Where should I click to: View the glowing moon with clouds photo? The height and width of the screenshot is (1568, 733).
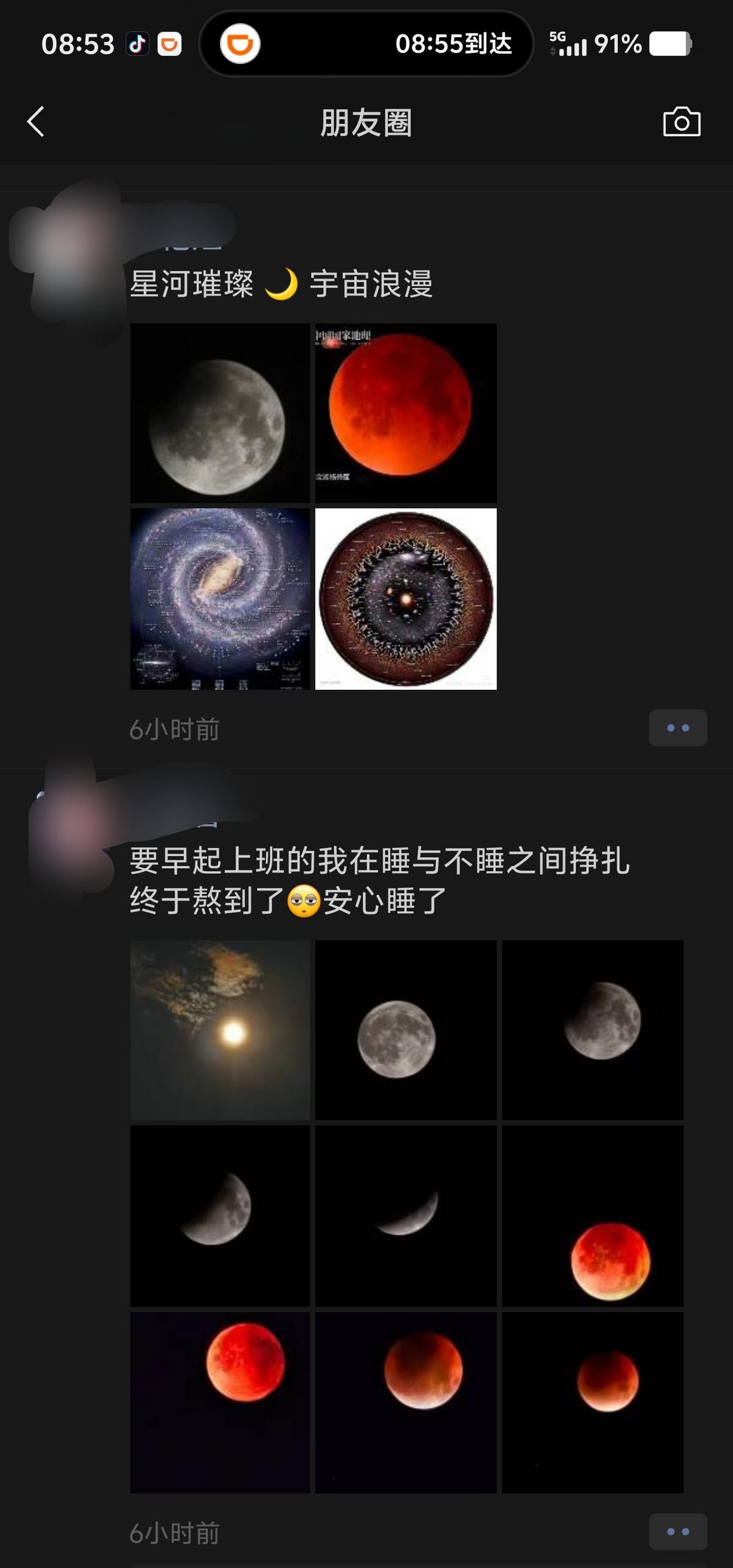[x=220, y=1030]
